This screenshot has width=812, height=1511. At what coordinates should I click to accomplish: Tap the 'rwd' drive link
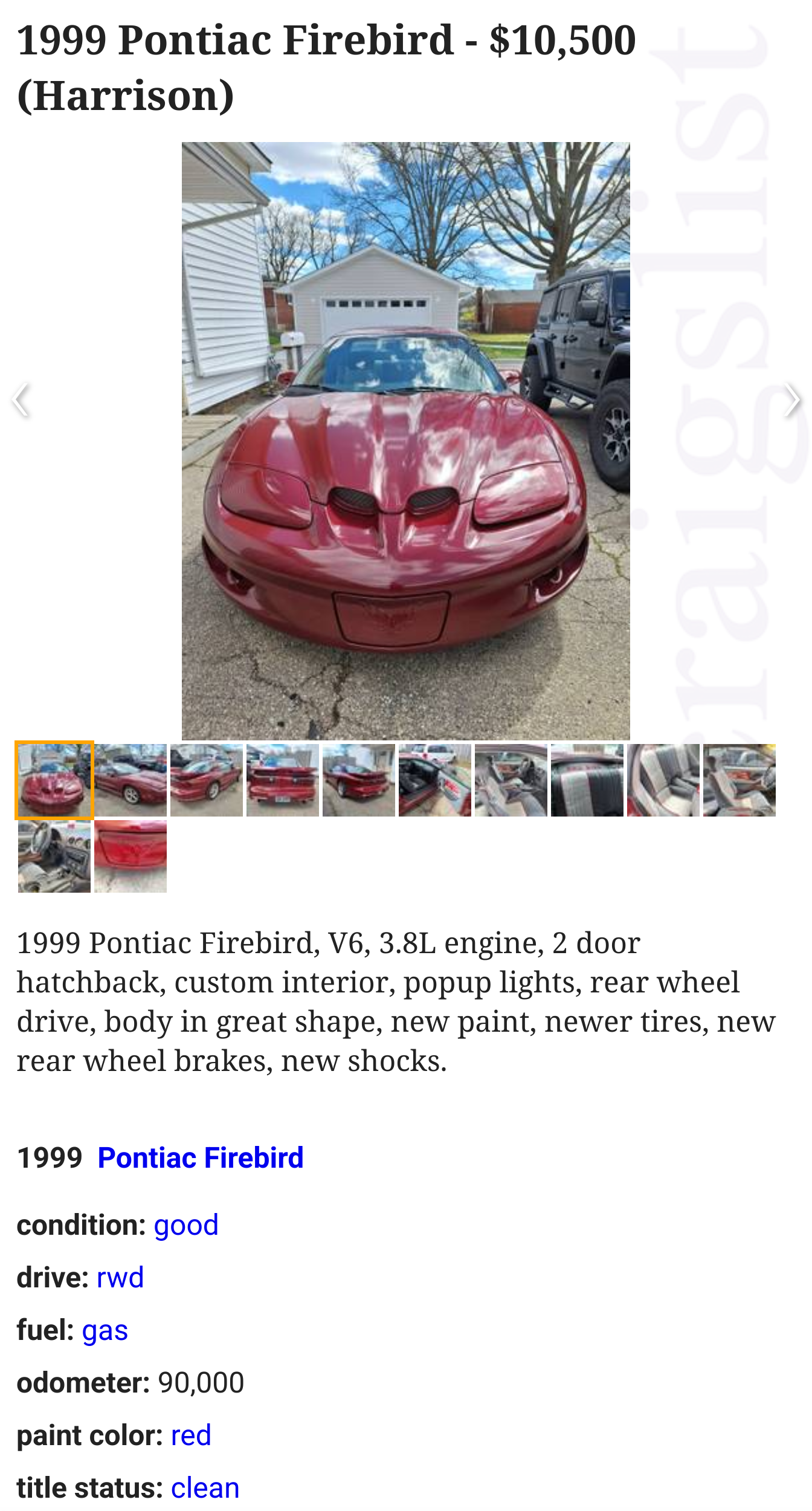[120, 1278]
